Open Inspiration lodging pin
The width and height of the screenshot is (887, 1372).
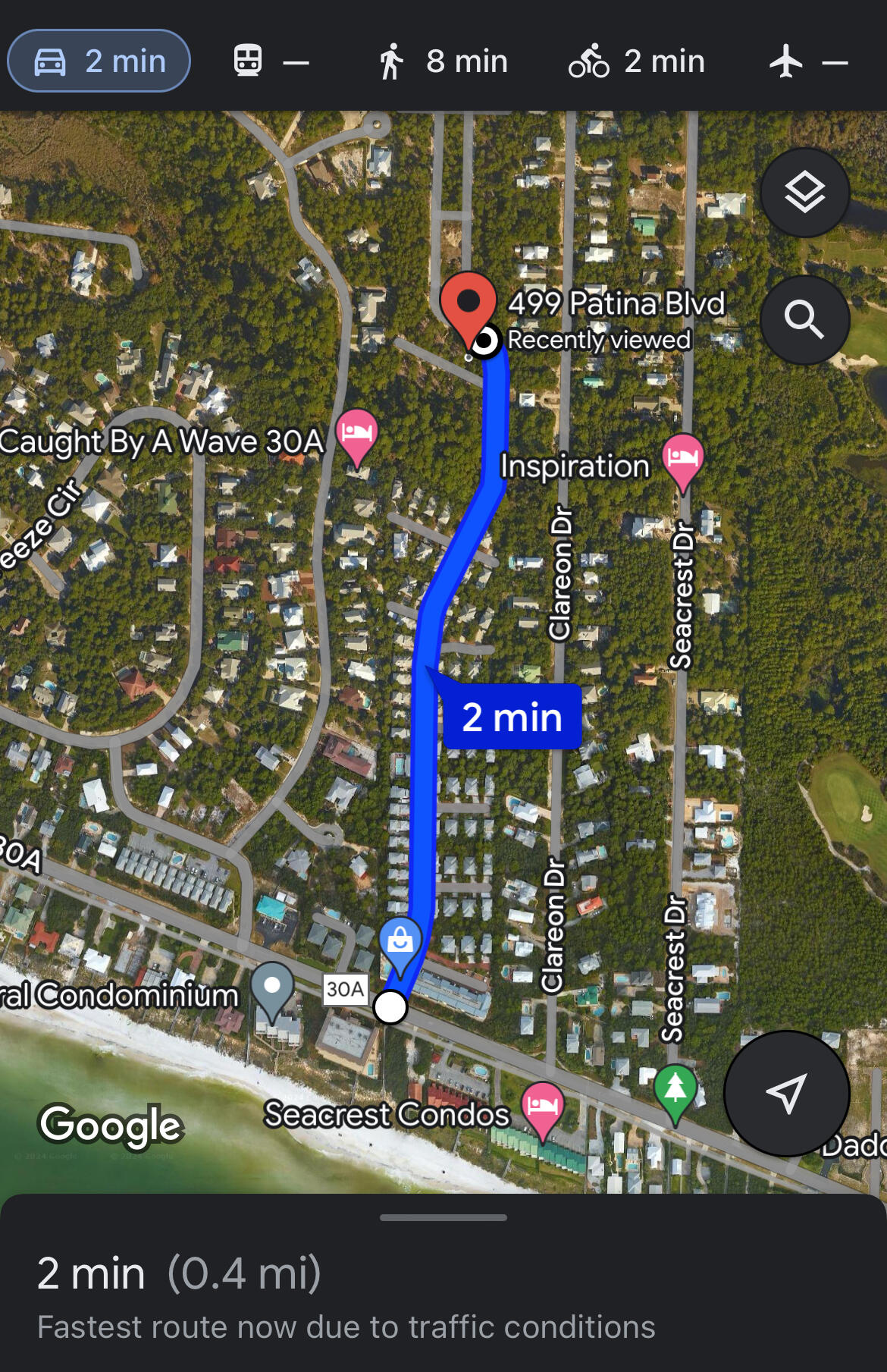tap(683, 459)
